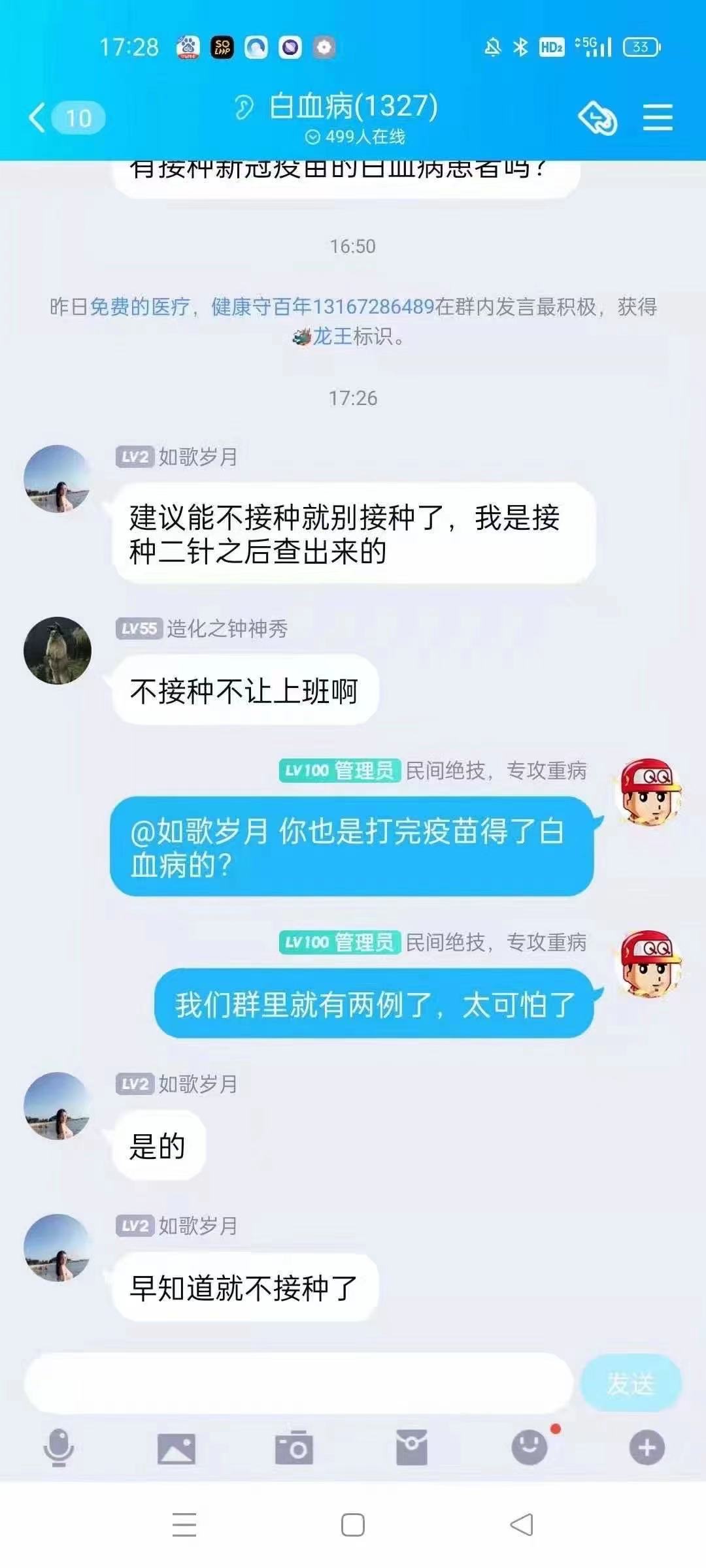Open the group apps icon in header
Image resolution: width=706 pixels, height=1568 pixels.
click(597, 118)
